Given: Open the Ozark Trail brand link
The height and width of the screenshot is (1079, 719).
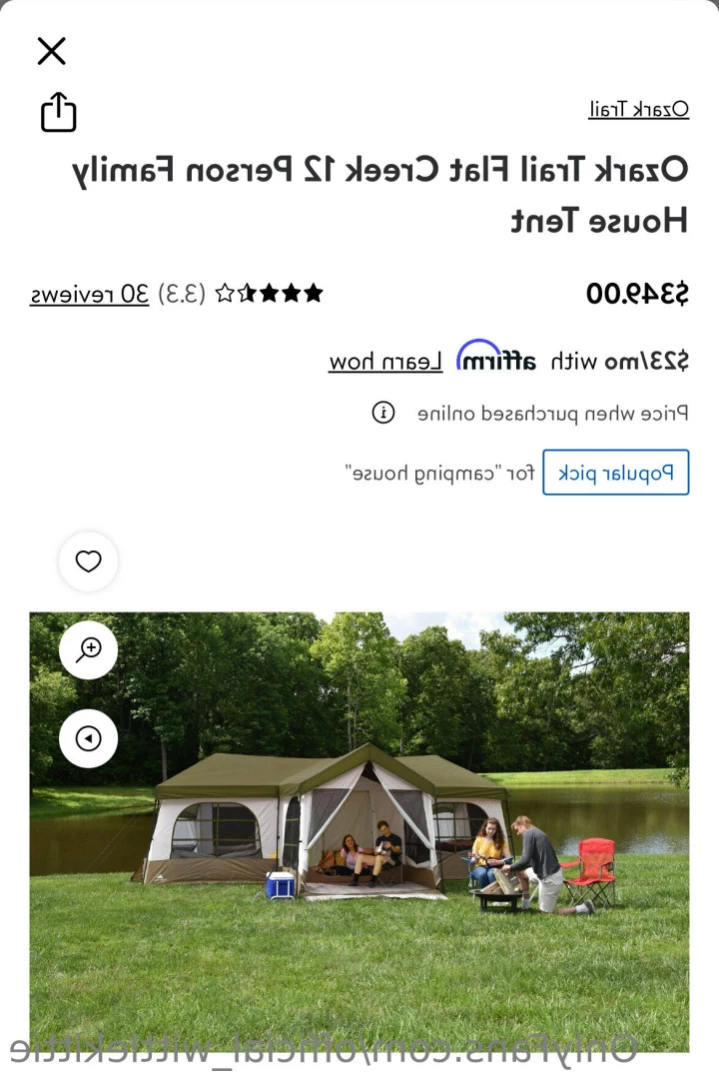Looking at the screenshot, I should click(638, 109).
